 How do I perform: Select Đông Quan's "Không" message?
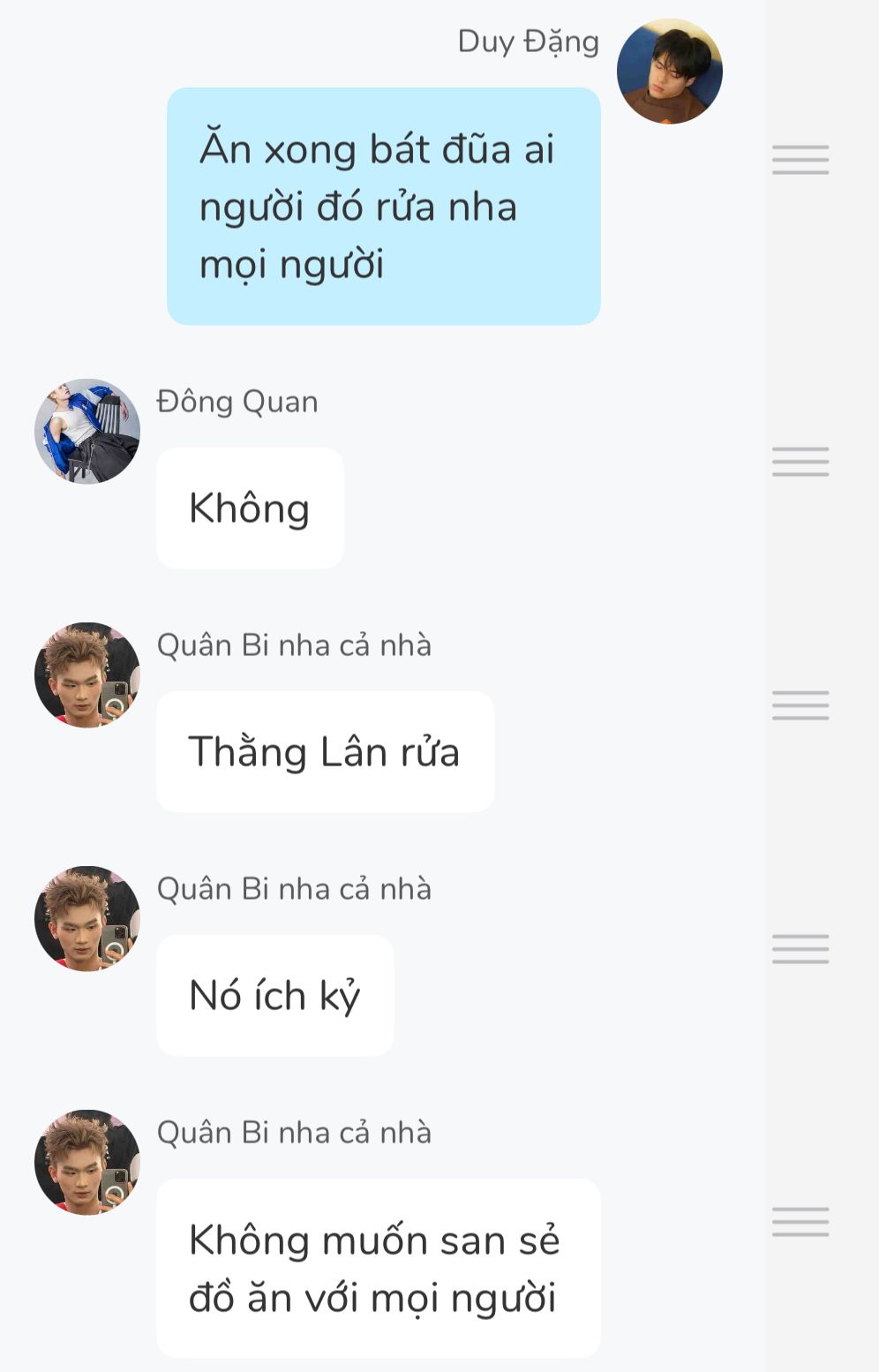[250, 509]
